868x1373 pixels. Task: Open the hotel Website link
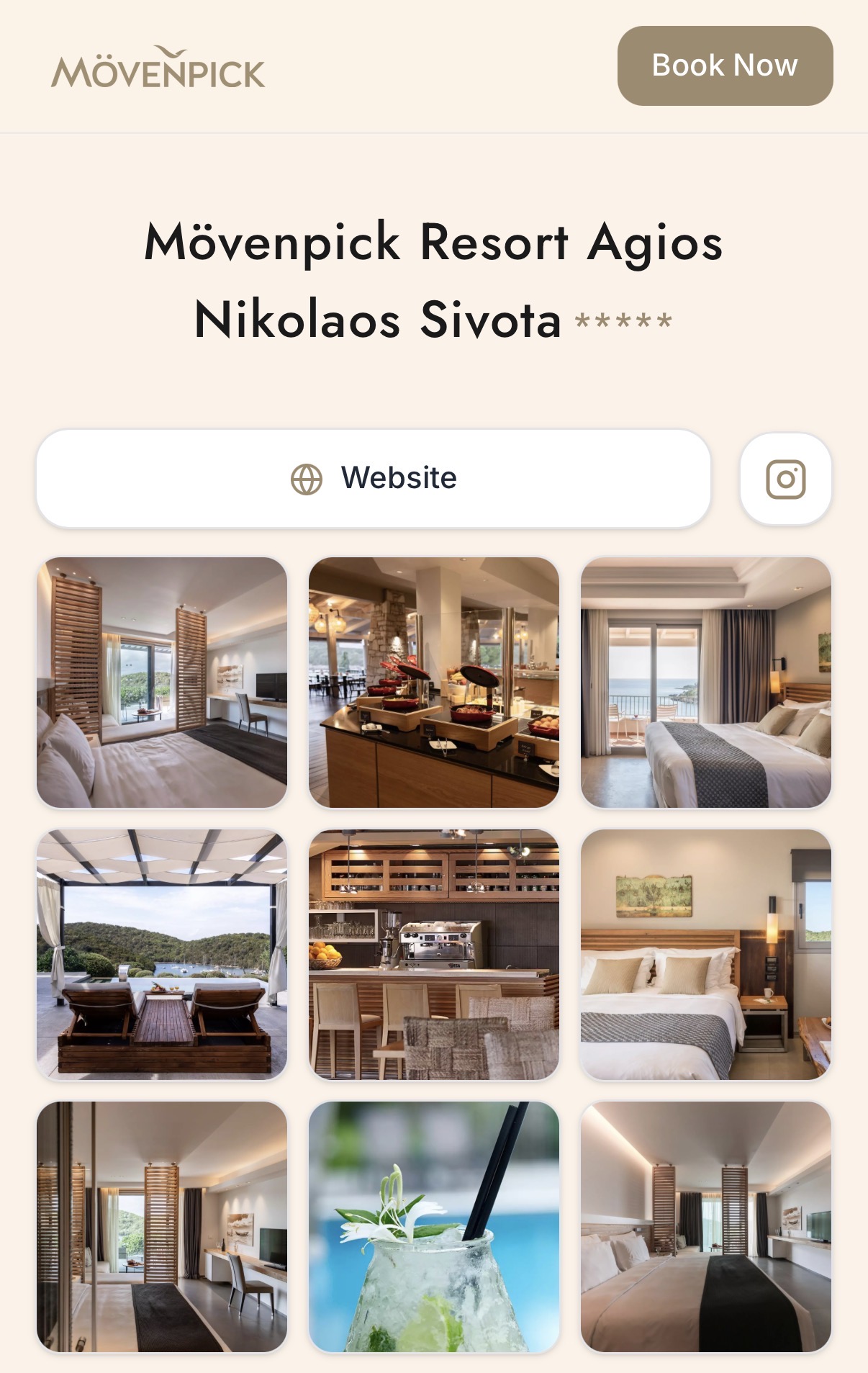click(x=374, y=479)
